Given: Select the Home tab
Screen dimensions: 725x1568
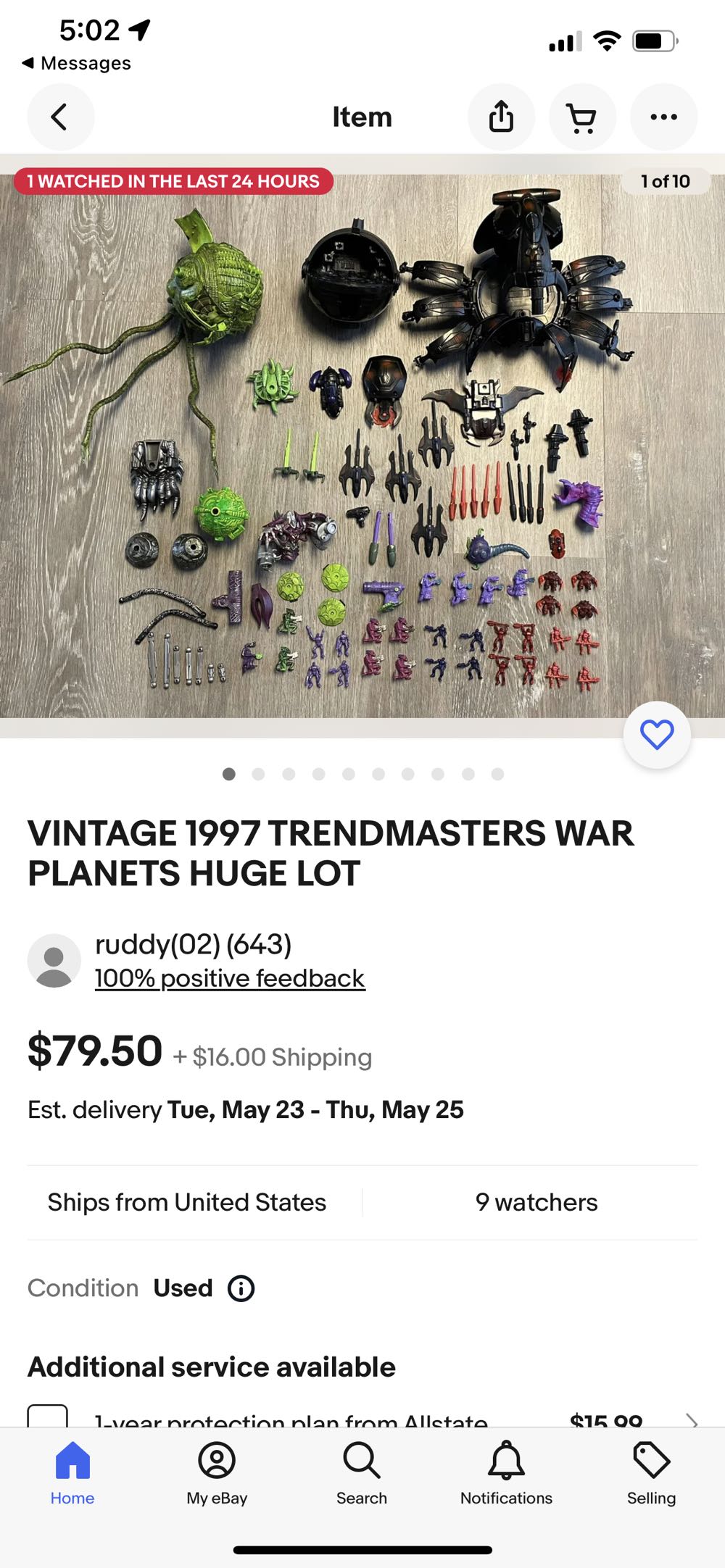Looking at the screenshot, I should click(72, 1471).
